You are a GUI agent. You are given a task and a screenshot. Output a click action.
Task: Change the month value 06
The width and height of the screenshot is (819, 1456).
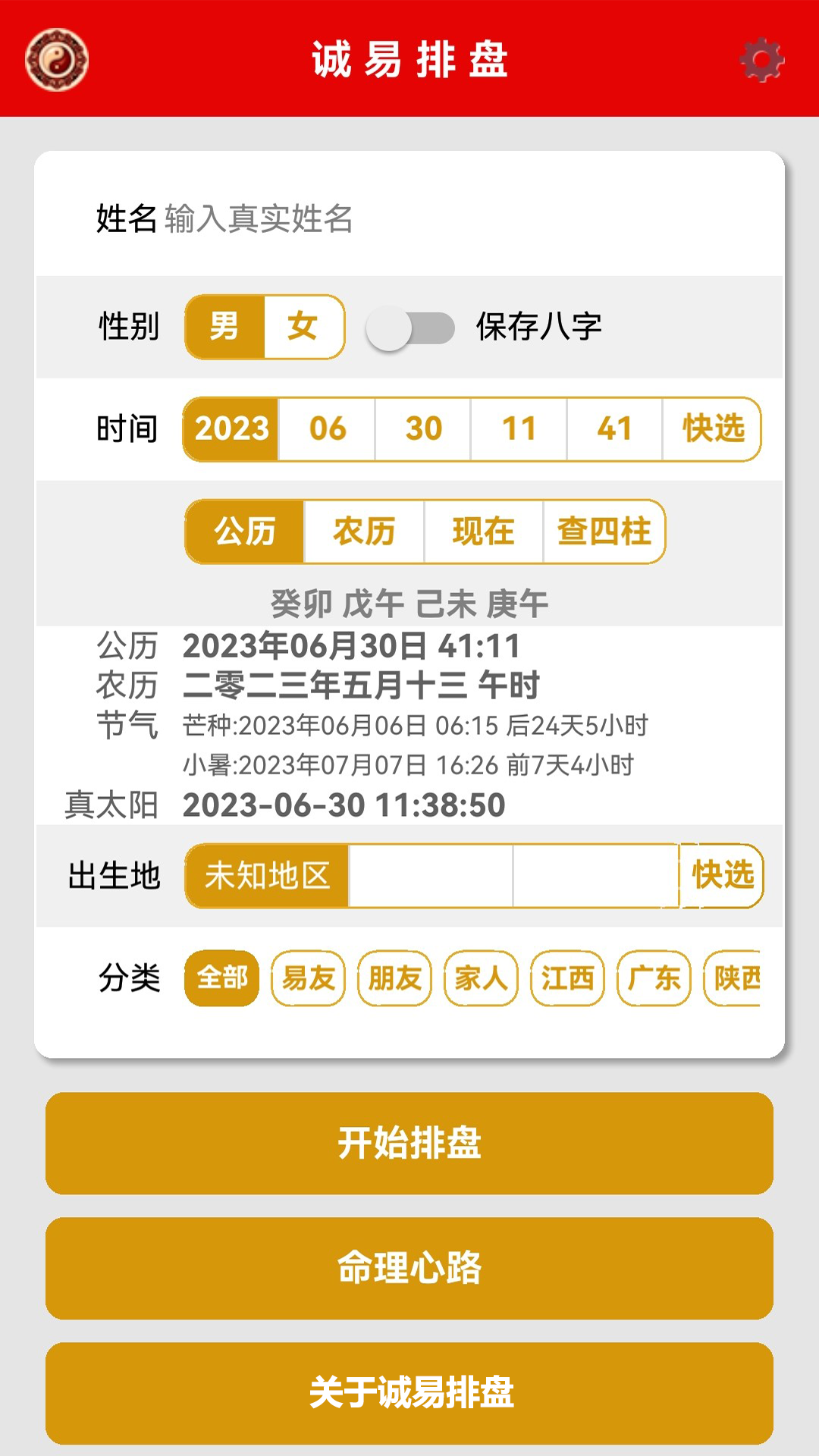click(x=328, y=429)
